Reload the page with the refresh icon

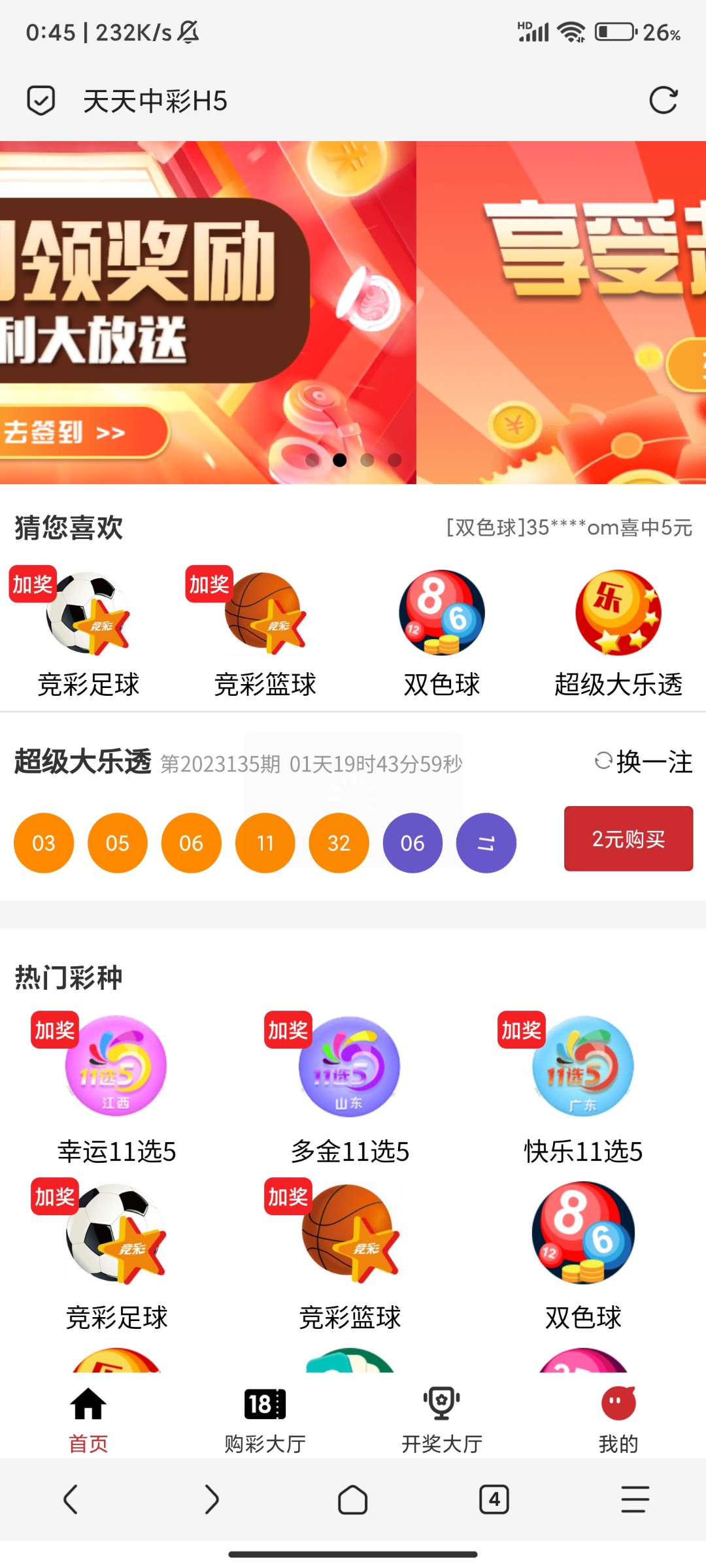[x=663, y=101]
